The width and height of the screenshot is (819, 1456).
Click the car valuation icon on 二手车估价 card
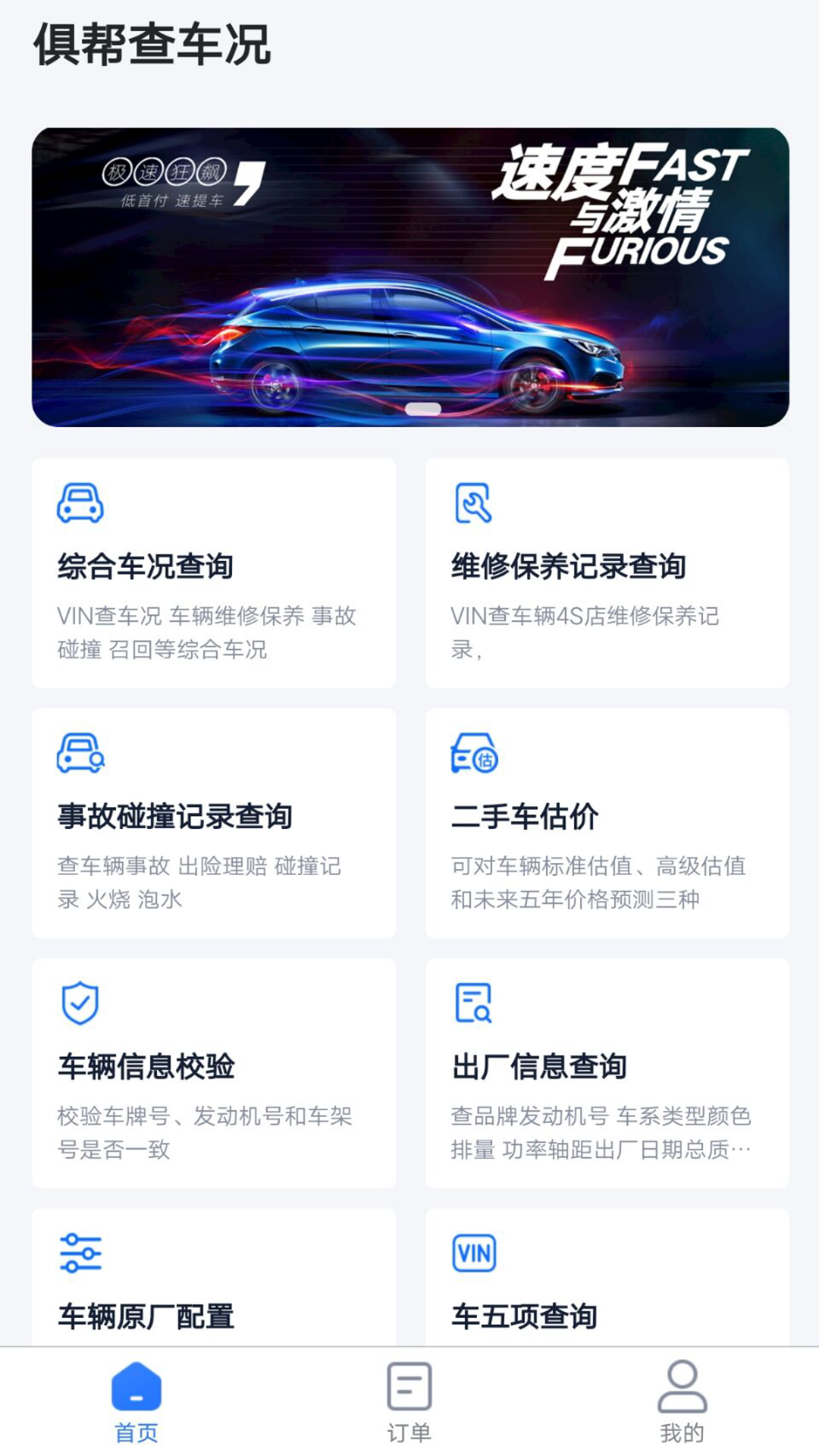coord(475,755)
